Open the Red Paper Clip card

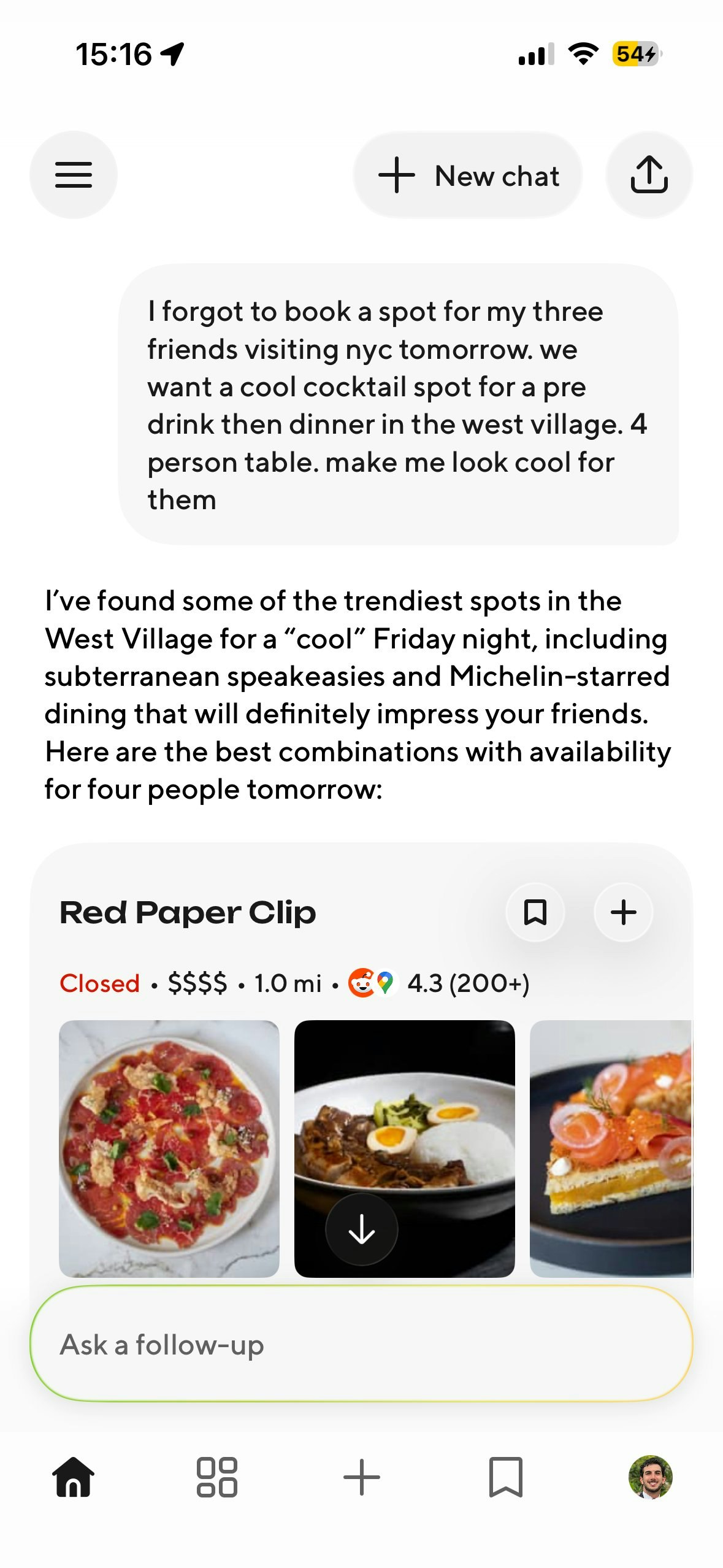(x=188, y=912)
